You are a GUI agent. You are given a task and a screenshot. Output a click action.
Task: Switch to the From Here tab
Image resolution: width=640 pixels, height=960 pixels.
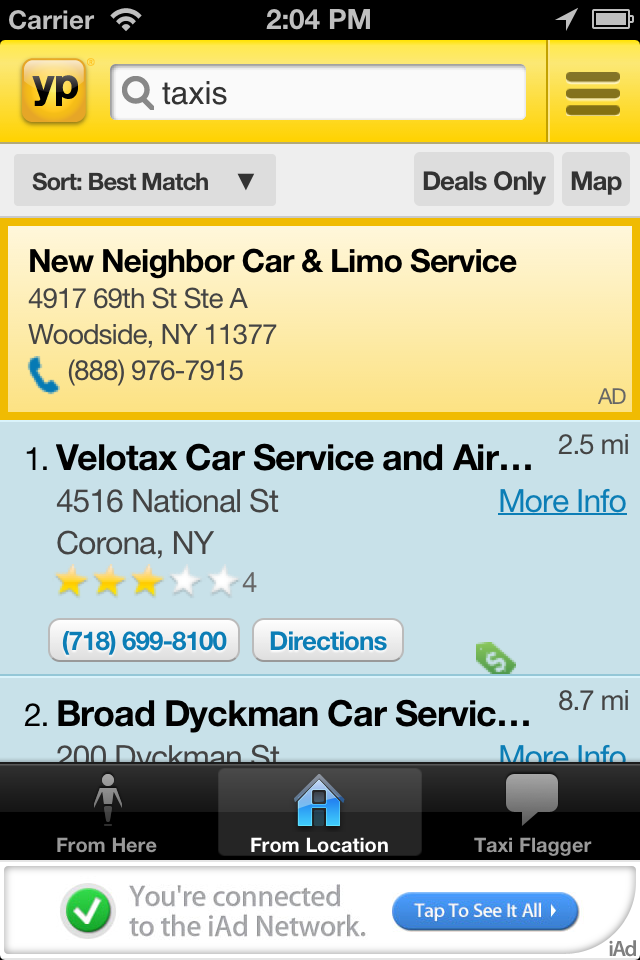coord(107,815)
